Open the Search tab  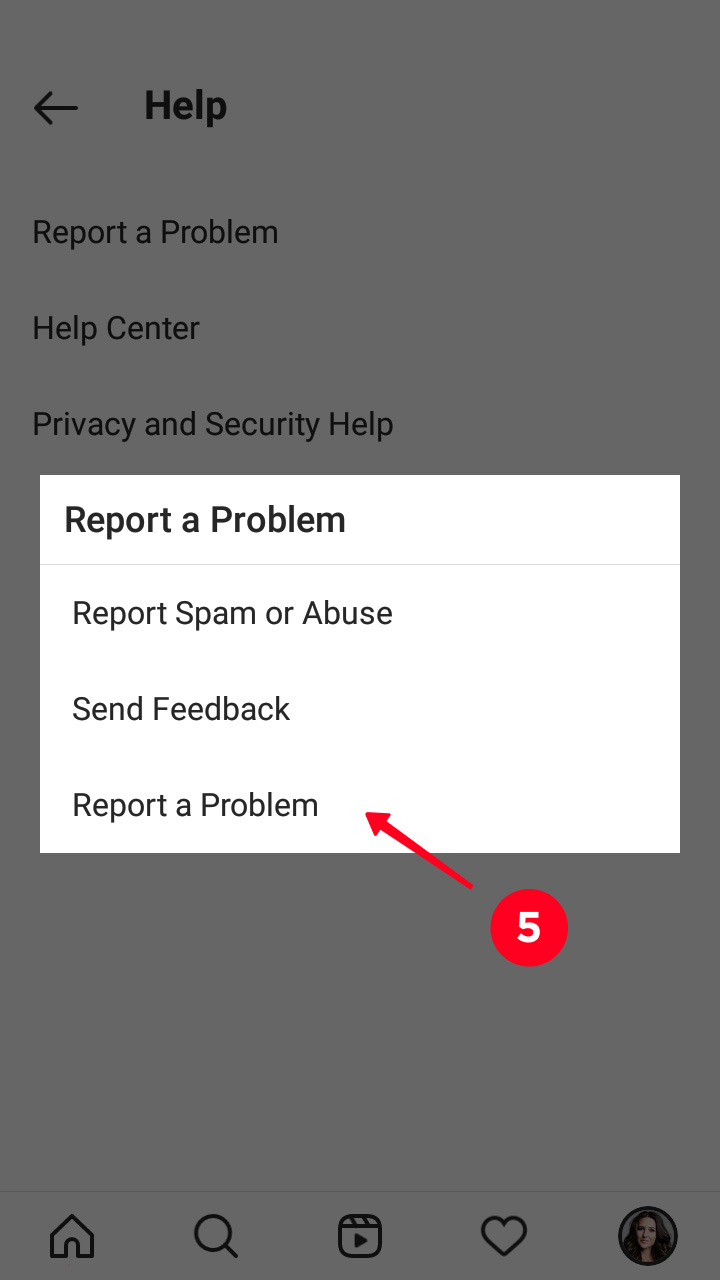[216, 1236]
